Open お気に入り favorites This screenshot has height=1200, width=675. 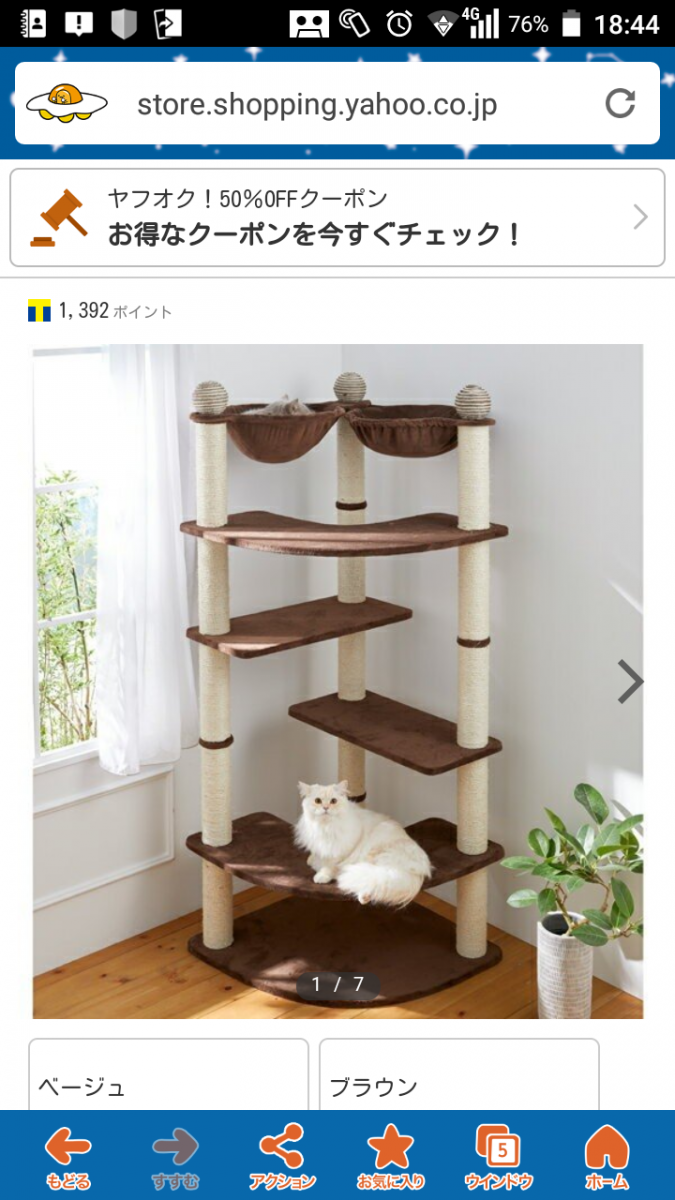[389, 1158]
